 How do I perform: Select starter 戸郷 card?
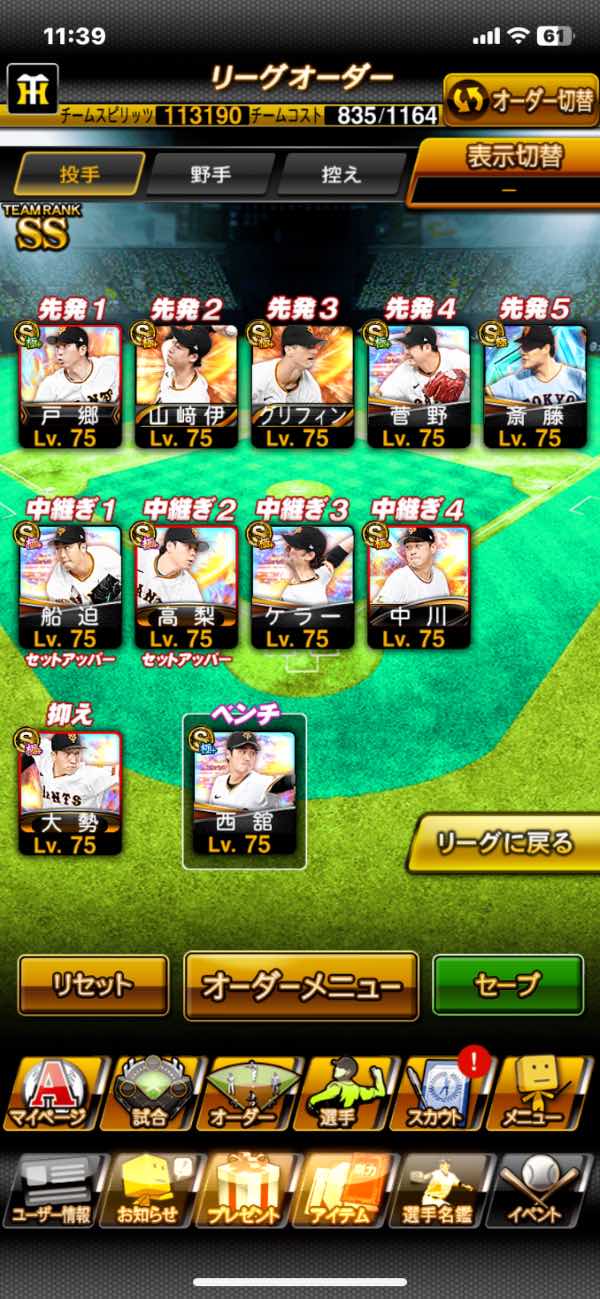(x=69, y=385)
